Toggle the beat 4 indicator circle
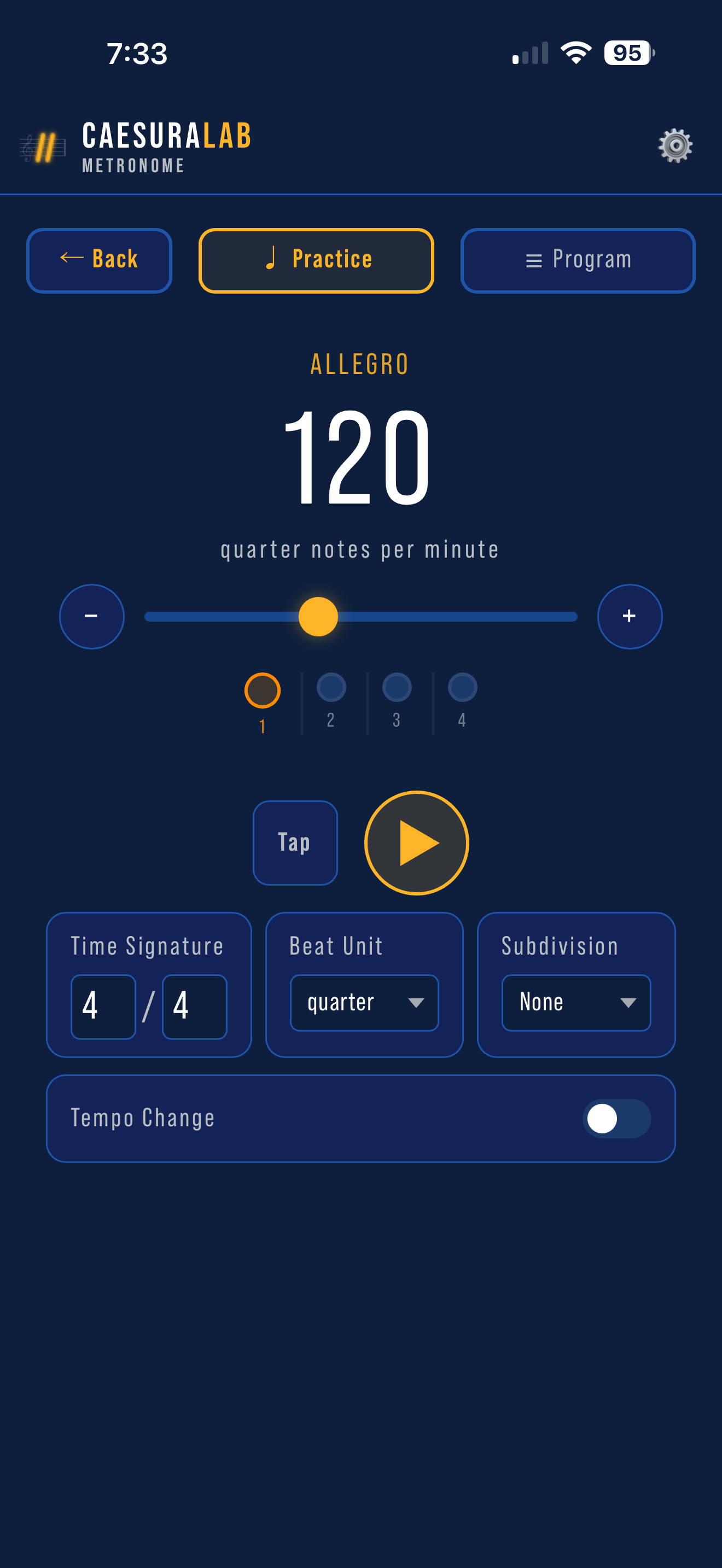 pos(462,688)
